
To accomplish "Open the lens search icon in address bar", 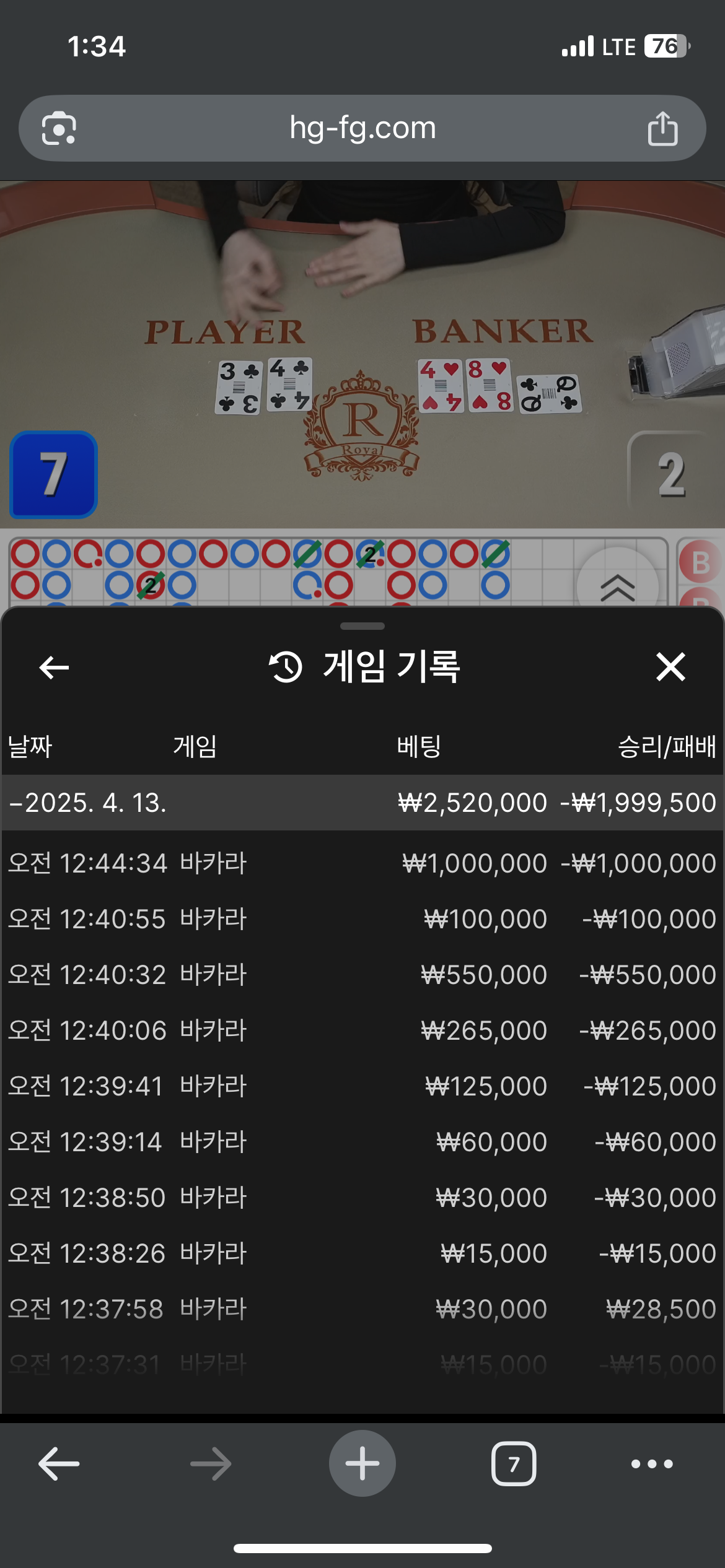I will click(x=59, y=129).
